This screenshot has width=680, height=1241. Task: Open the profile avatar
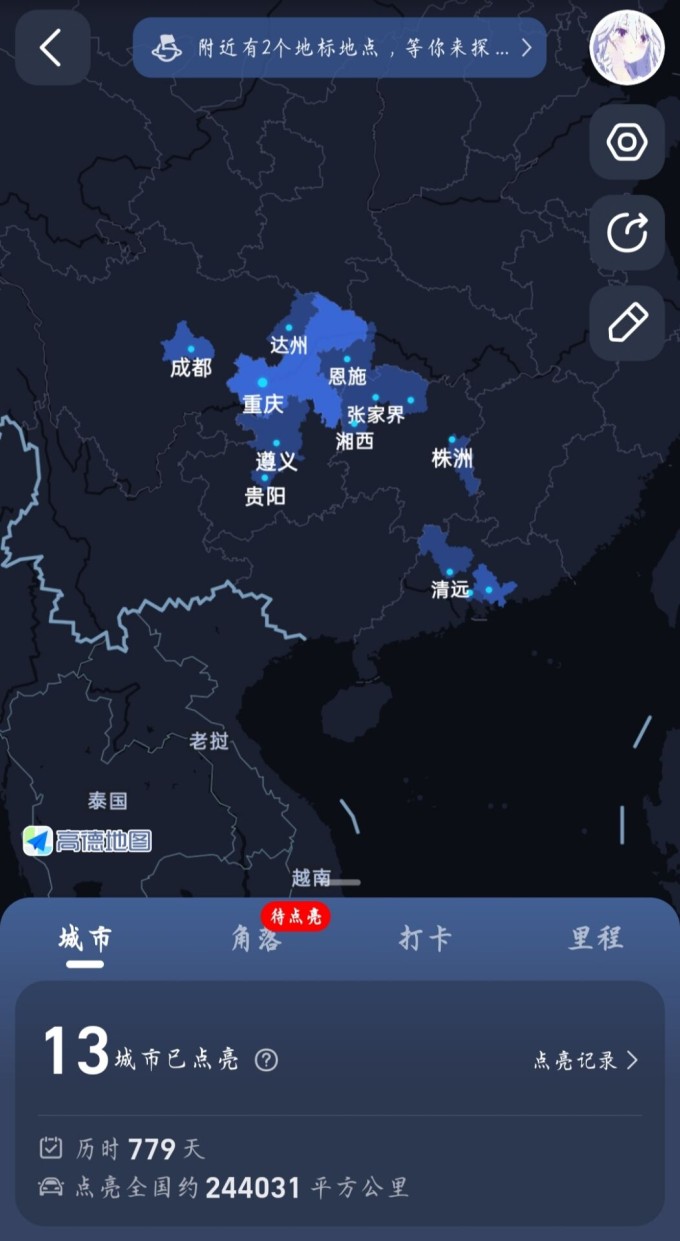pos(627,47)
